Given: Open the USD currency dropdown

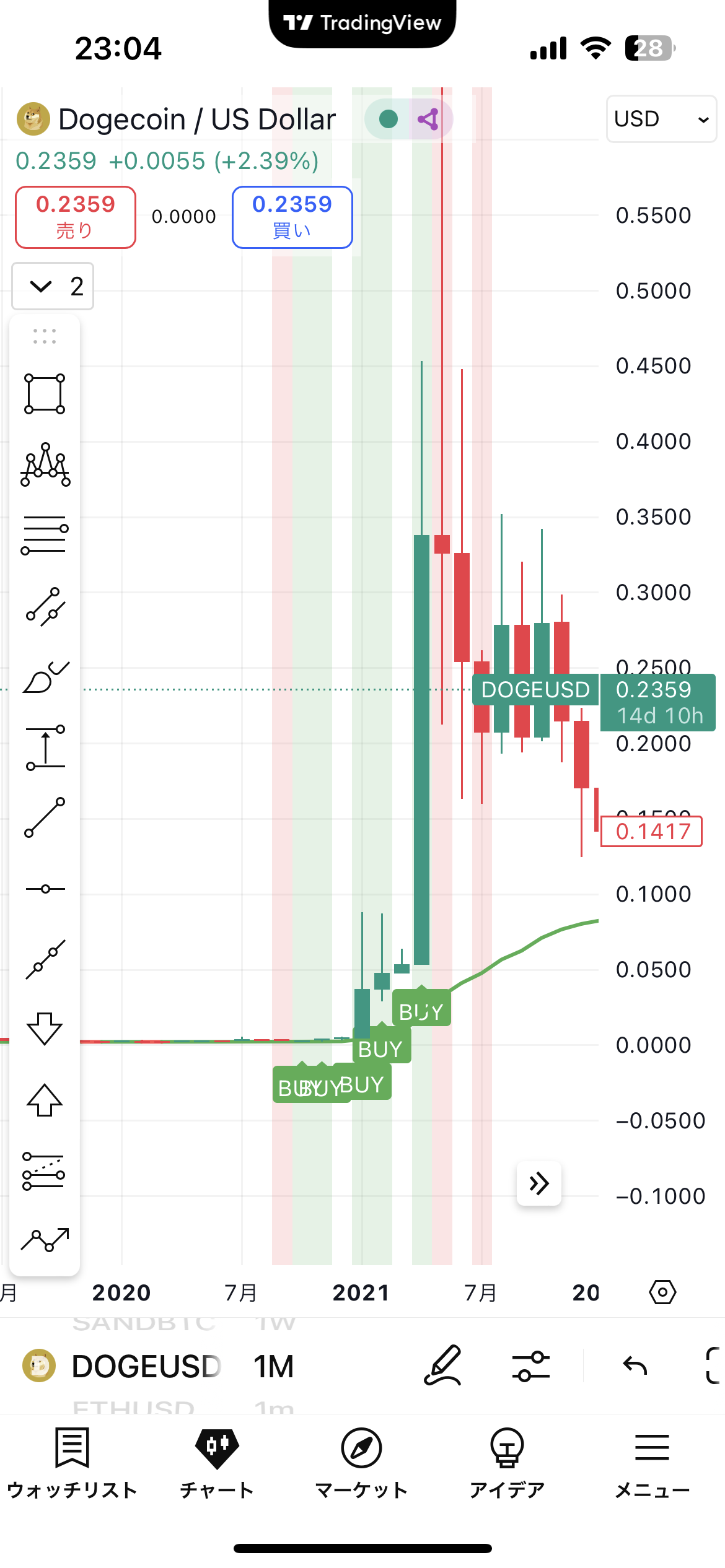Looking at the screenshot, I should pyautogui.click(x=661, y=119).
